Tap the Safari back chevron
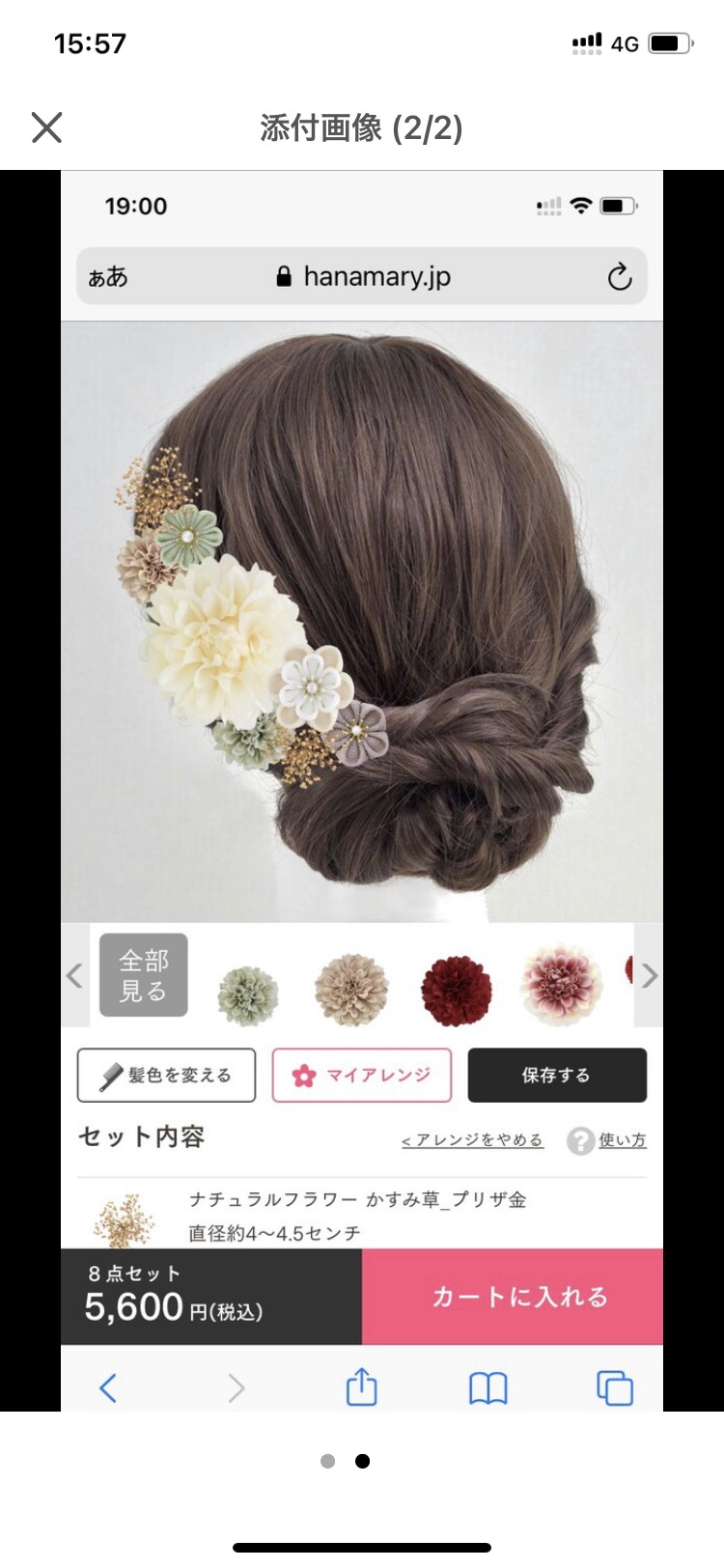 [x=108, y=1387]
